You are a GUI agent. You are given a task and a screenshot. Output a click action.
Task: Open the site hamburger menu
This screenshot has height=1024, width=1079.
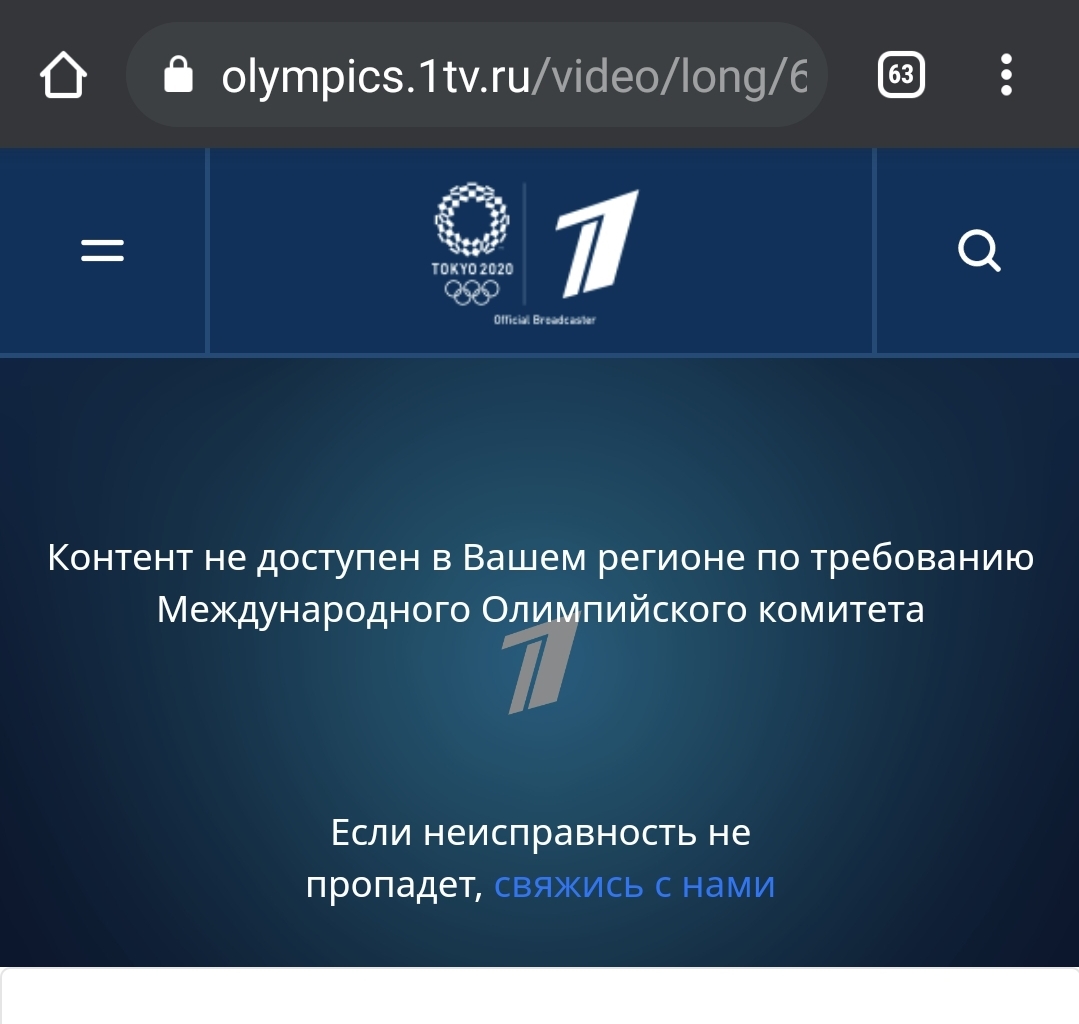click(102, 250)
